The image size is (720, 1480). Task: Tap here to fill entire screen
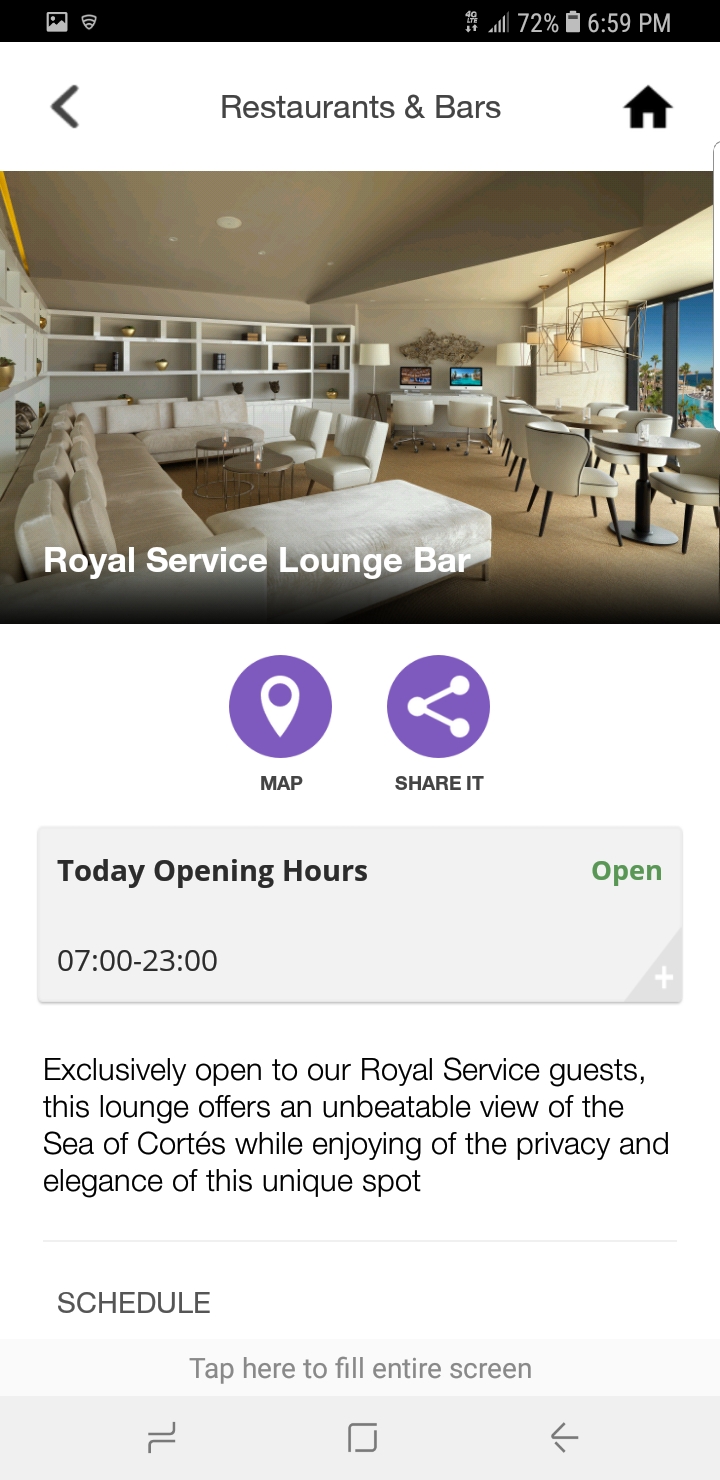[360, 1368]
